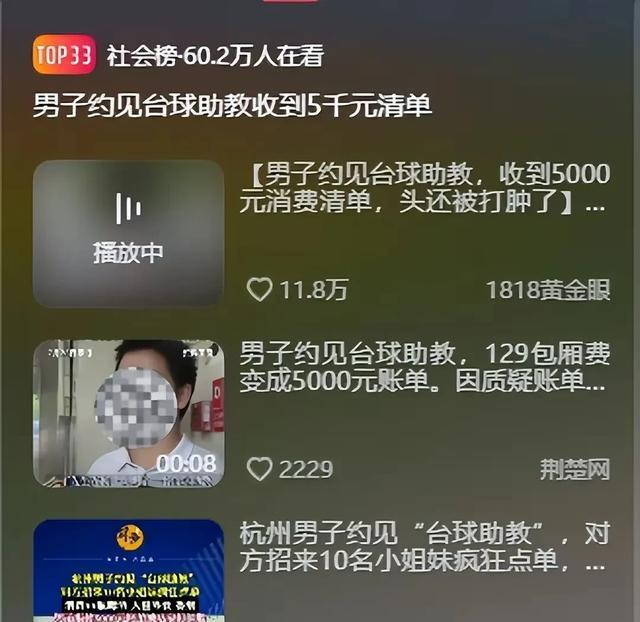
Task: Play the 00:08 video from 荆楚网
Action: (x=128, y=413)
